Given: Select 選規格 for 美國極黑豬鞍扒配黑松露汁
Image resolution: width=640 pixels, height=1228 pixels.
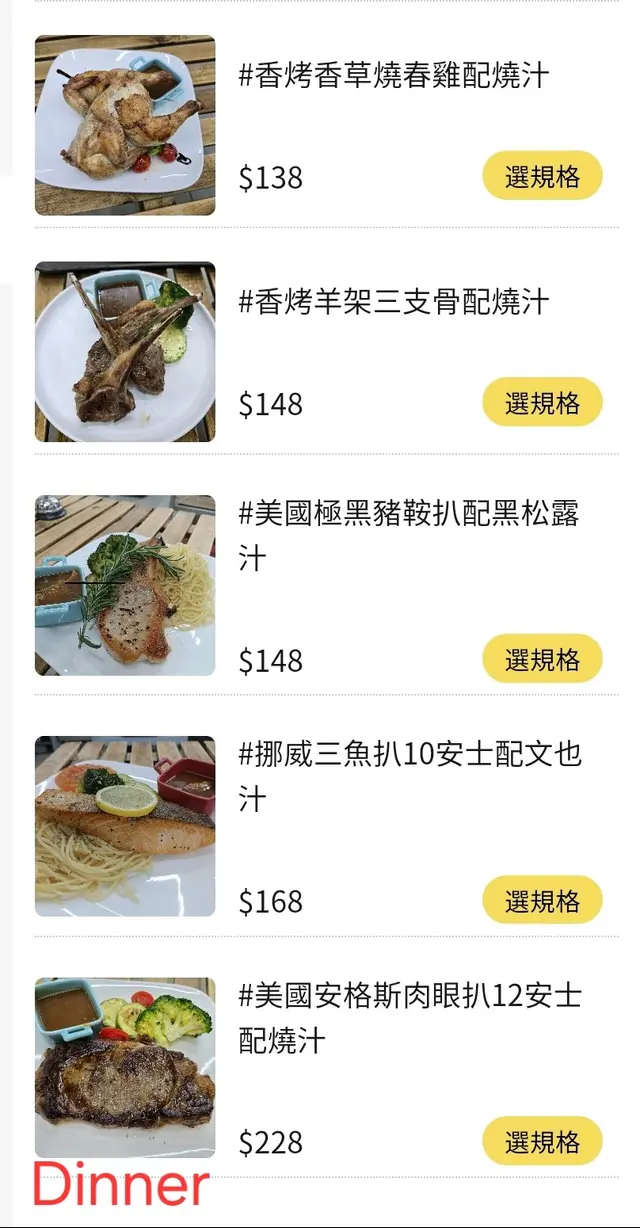Looking at the screenshot, I should tap(542, 659).
